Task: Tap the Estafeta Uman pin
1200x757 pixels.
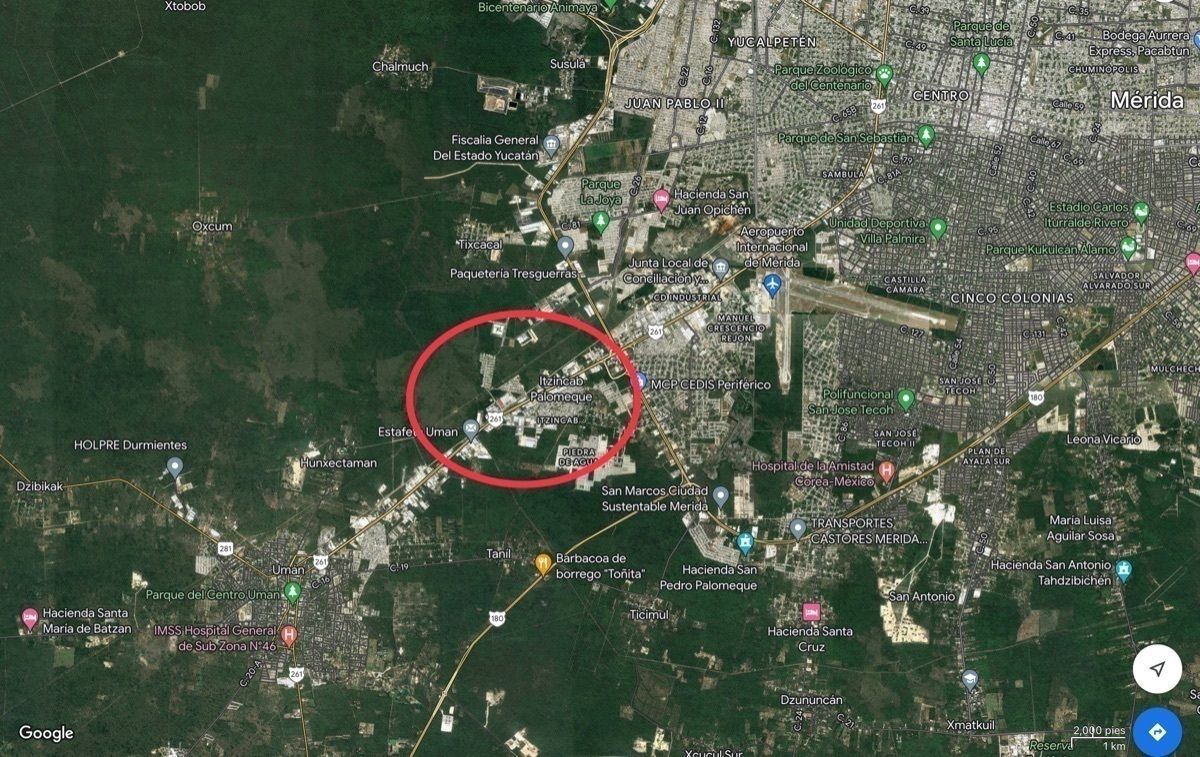Action: [x=471, y=430]
